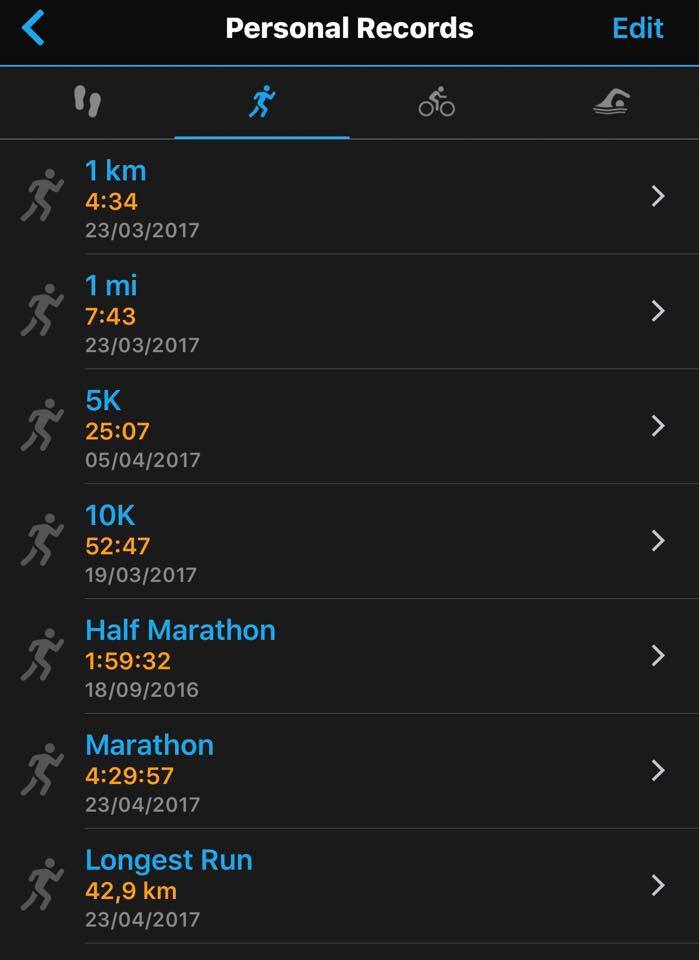The image size is (699, 960).
Task: Open the Half Marathon record
Action: [349, 657]
